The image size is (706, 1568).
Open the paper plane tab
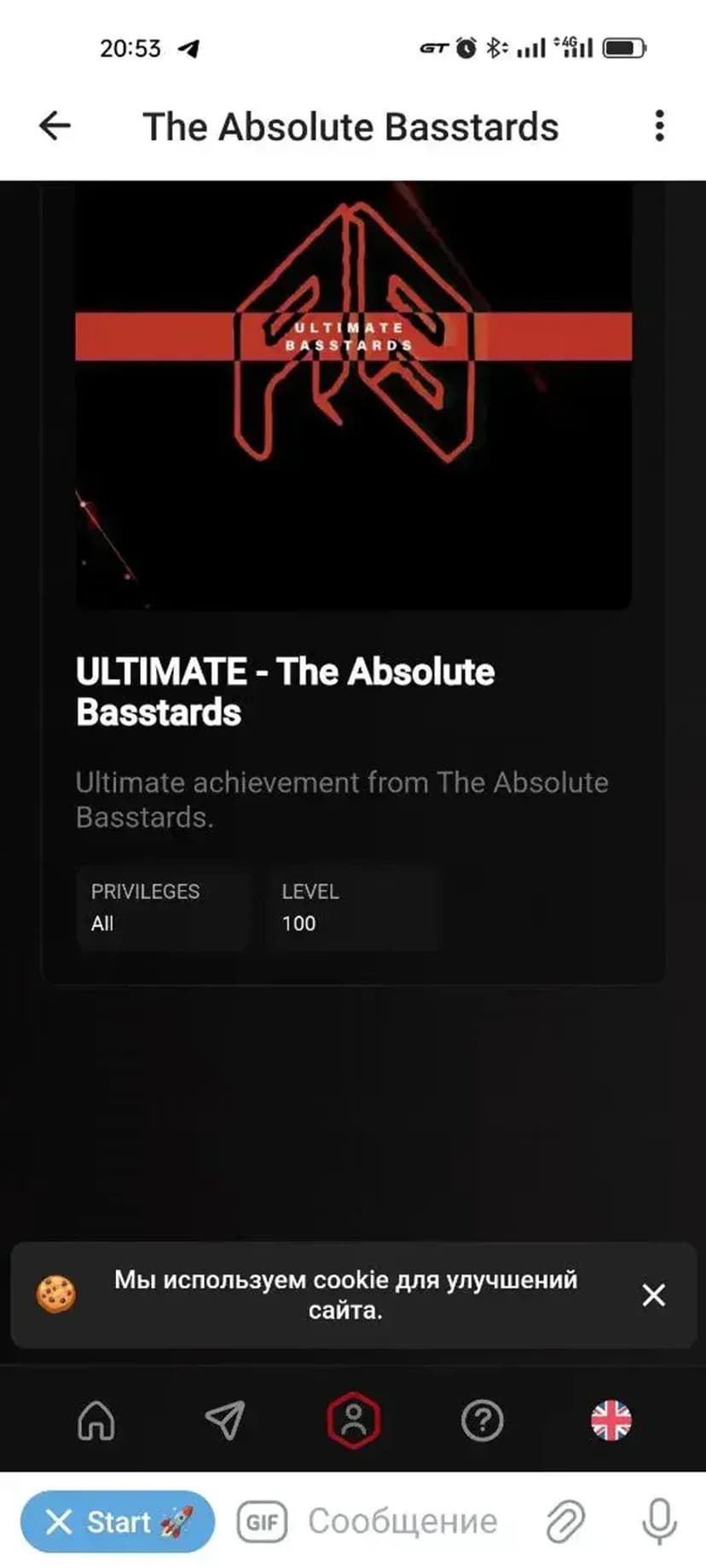pos(225,1421)
